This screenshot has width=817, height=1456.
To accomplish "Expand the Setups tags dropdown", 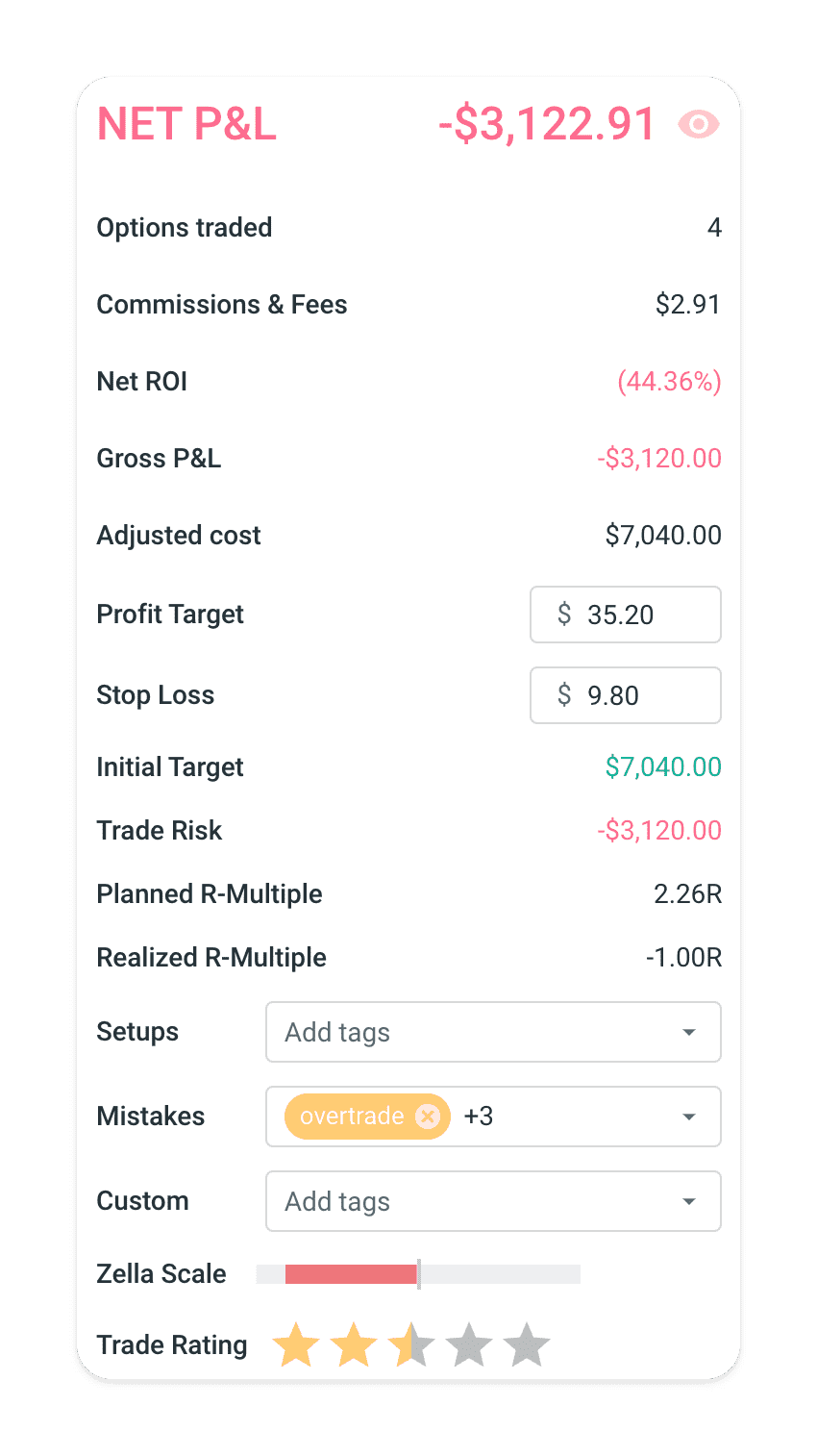I will pos(689,1031).
